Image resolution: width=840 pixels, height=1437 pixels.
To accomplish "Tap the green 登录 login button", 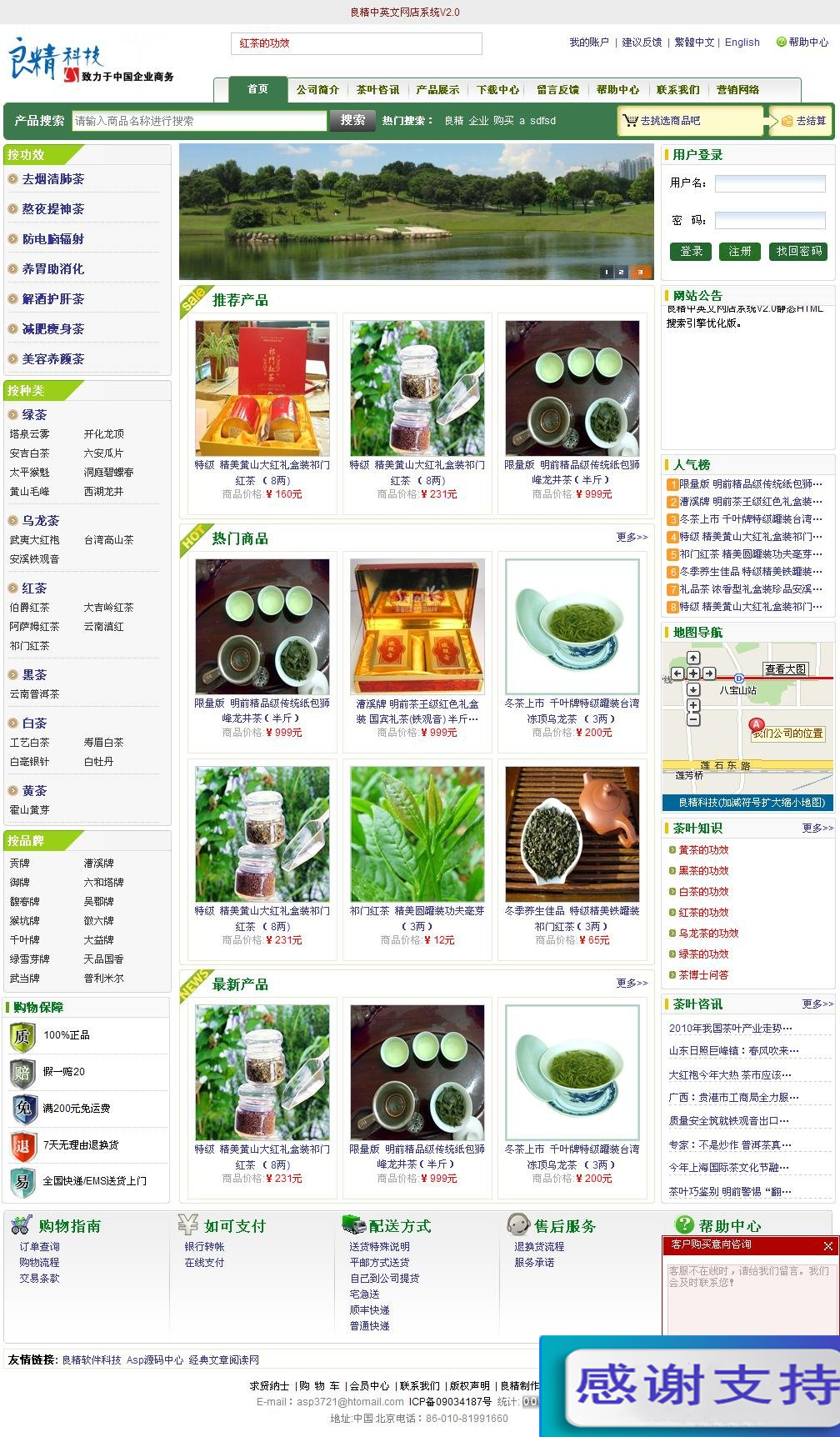I will click(x=691, y=251).
